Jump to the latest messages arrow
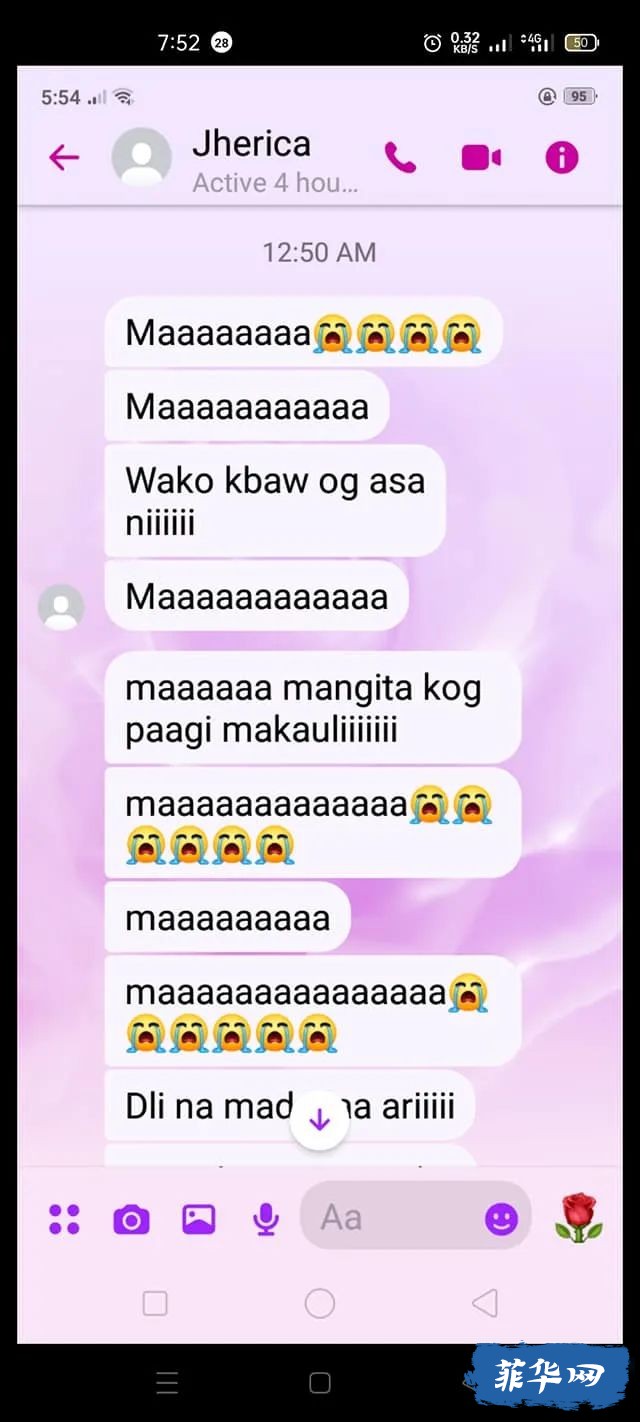Viewport: 640px width, 1422px height. tap(319, 1121)
